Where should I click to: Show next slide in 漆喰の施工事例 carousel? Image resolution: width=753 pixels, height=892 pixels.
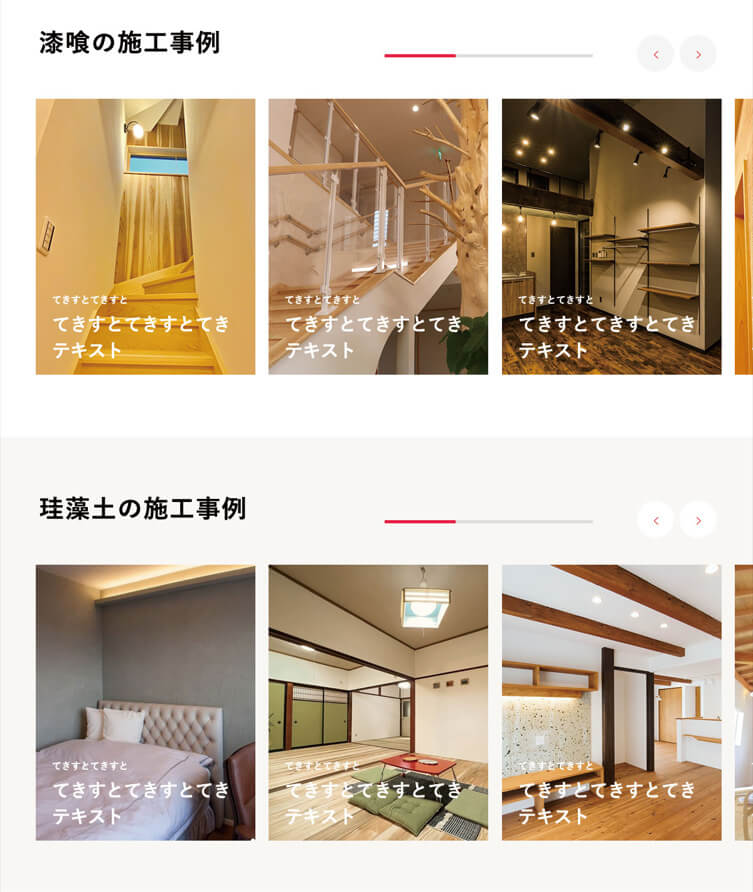[x=698, y=54]
